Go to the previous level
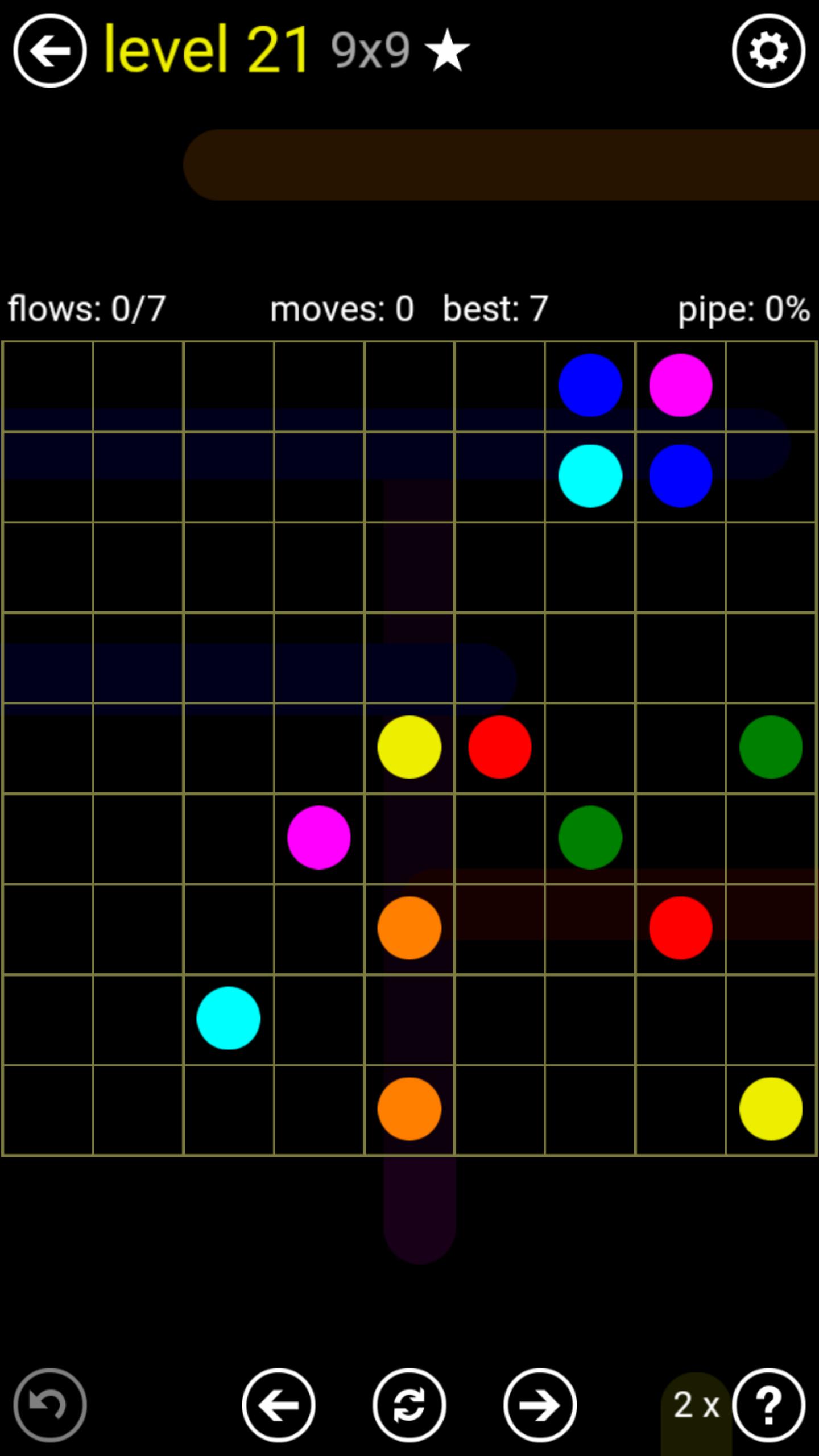 pos(279,1405)
